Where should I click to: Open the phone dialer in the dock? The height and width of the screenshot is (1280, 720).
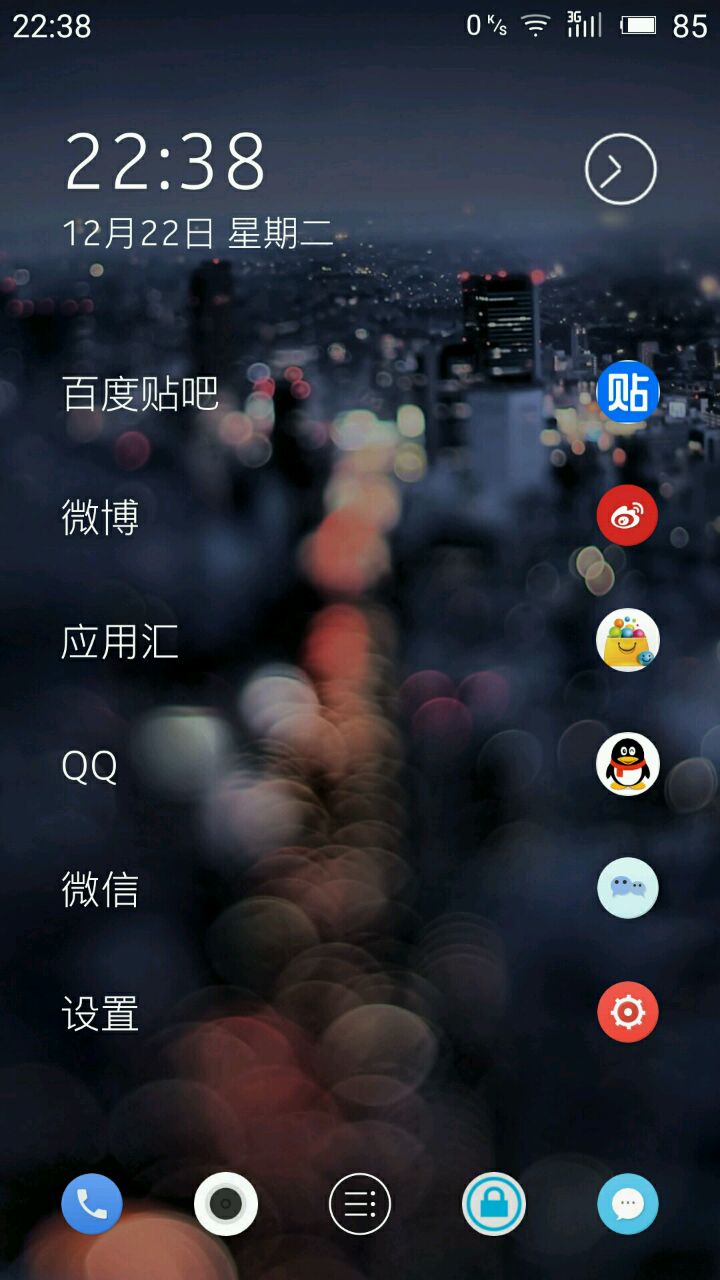tap(92, 1204)
